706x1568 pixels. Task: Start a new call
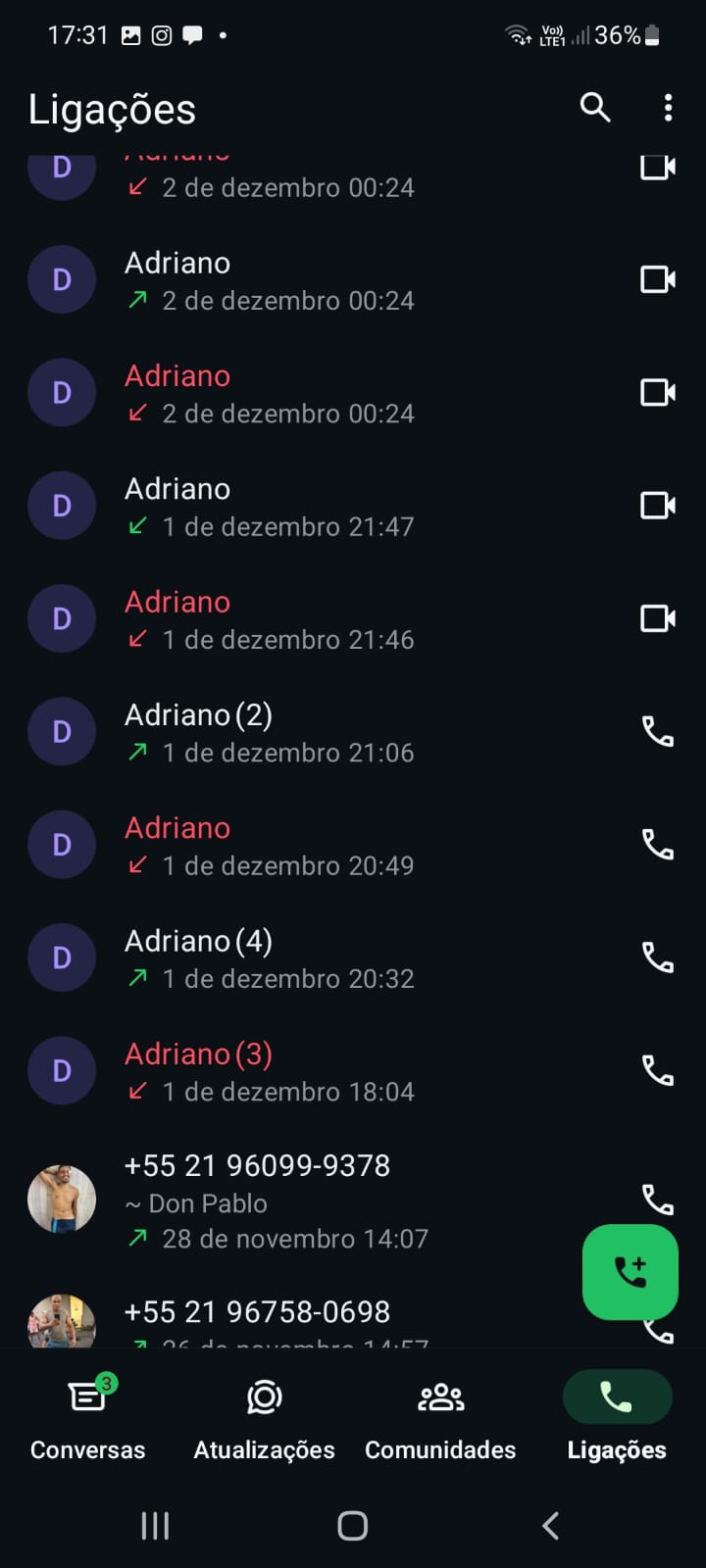tap(630, 1271)
